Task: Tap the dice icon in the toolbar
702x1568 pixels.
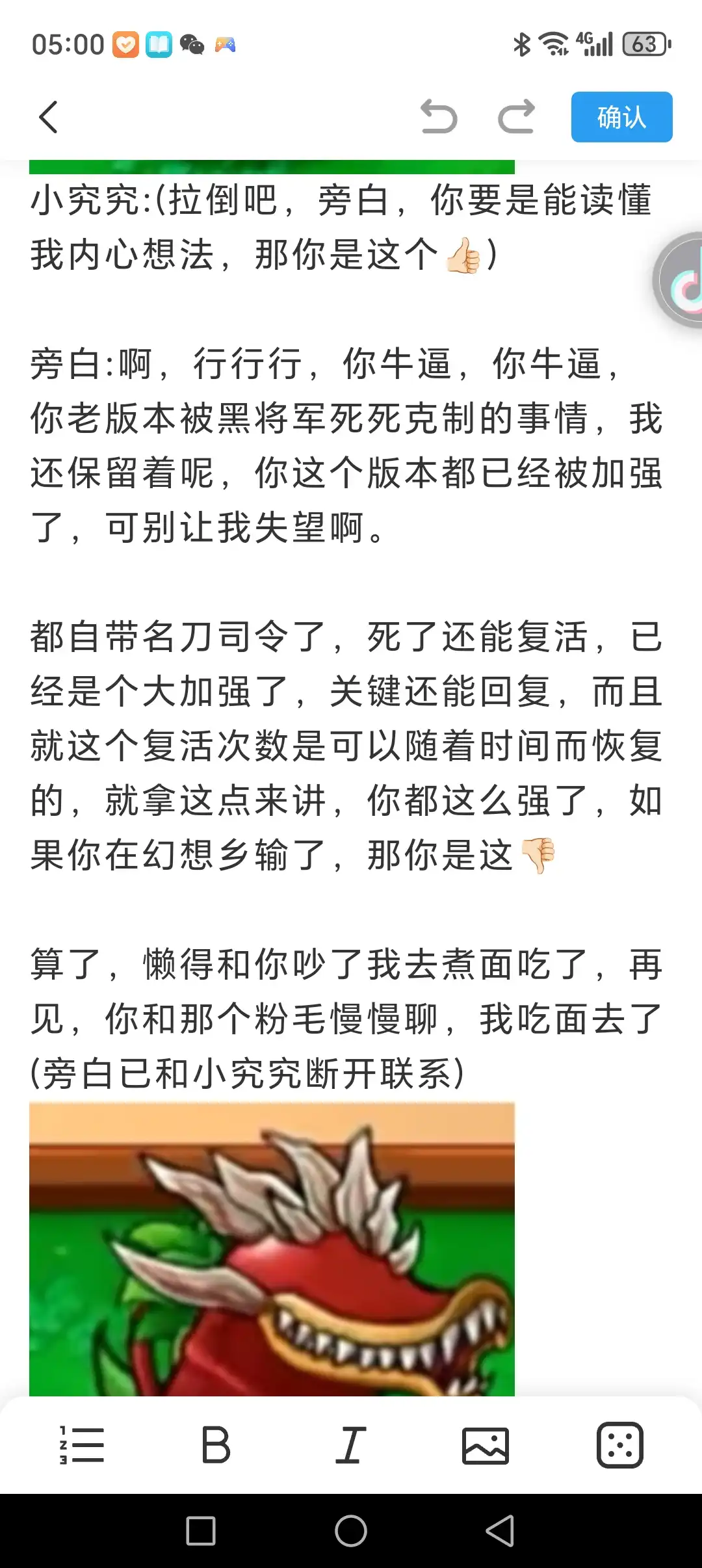Action: pos(619,1444)
